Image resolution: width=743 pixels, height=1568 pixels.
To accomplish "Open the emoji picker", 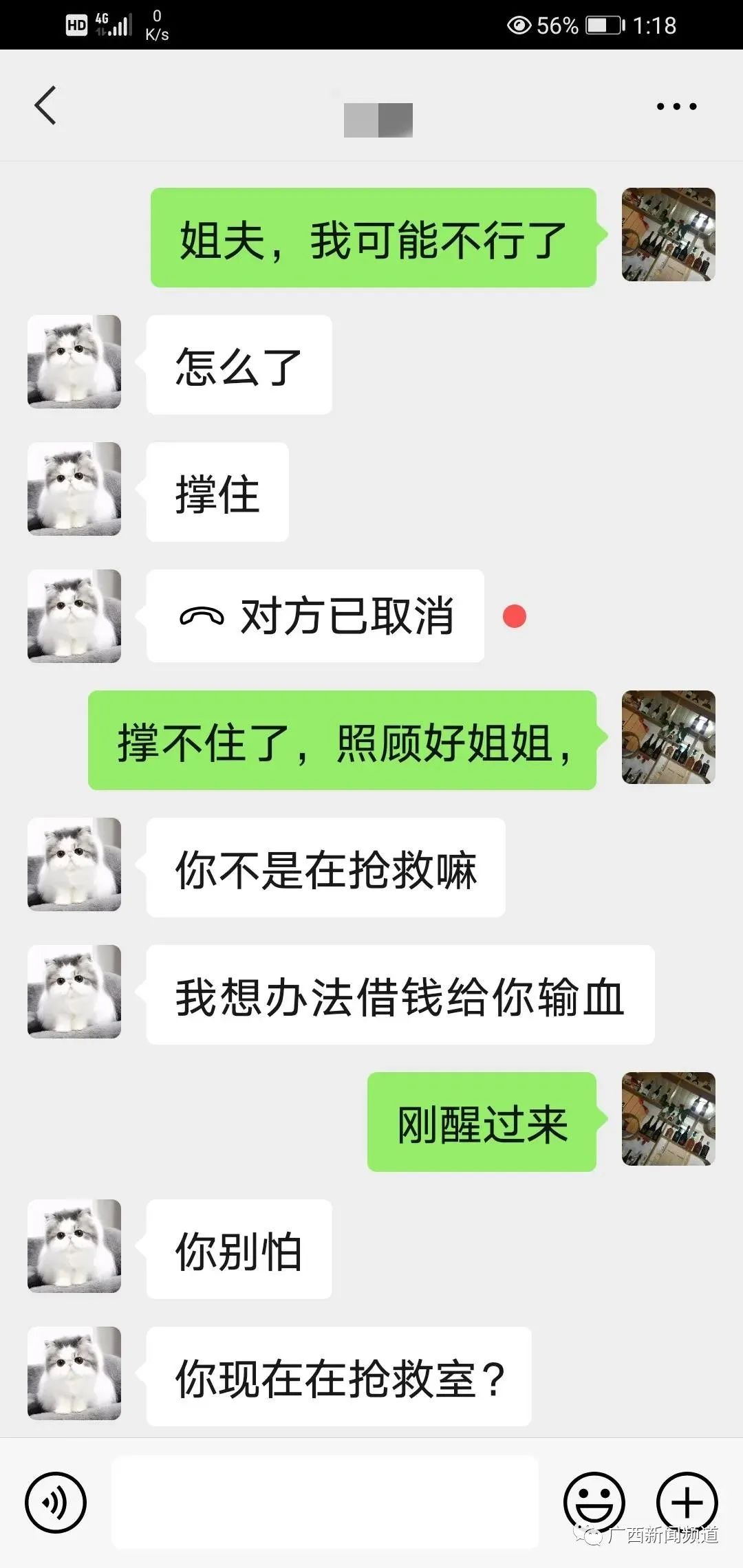I will point(594,1502).
